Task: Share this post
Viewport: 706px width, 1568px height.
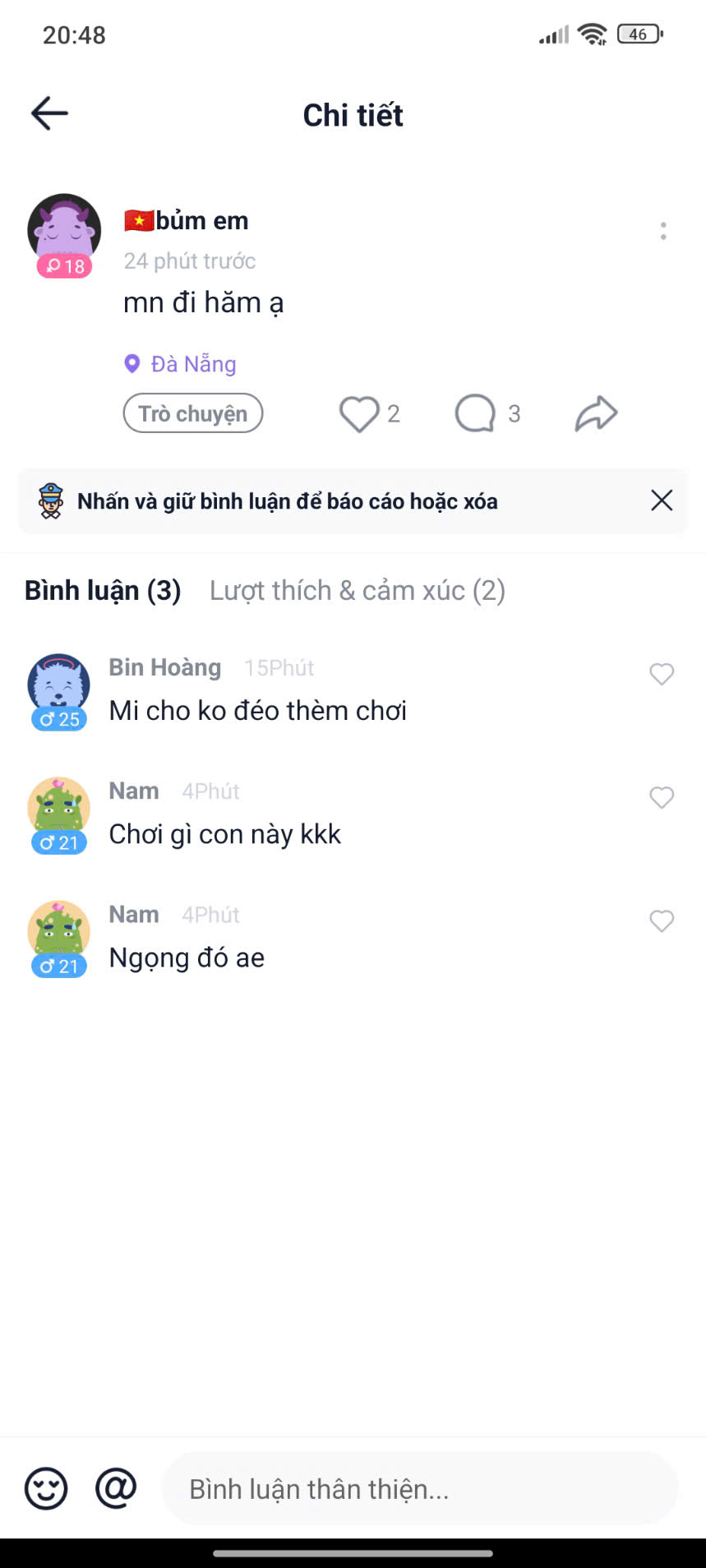Action: (x=596, y=413)
